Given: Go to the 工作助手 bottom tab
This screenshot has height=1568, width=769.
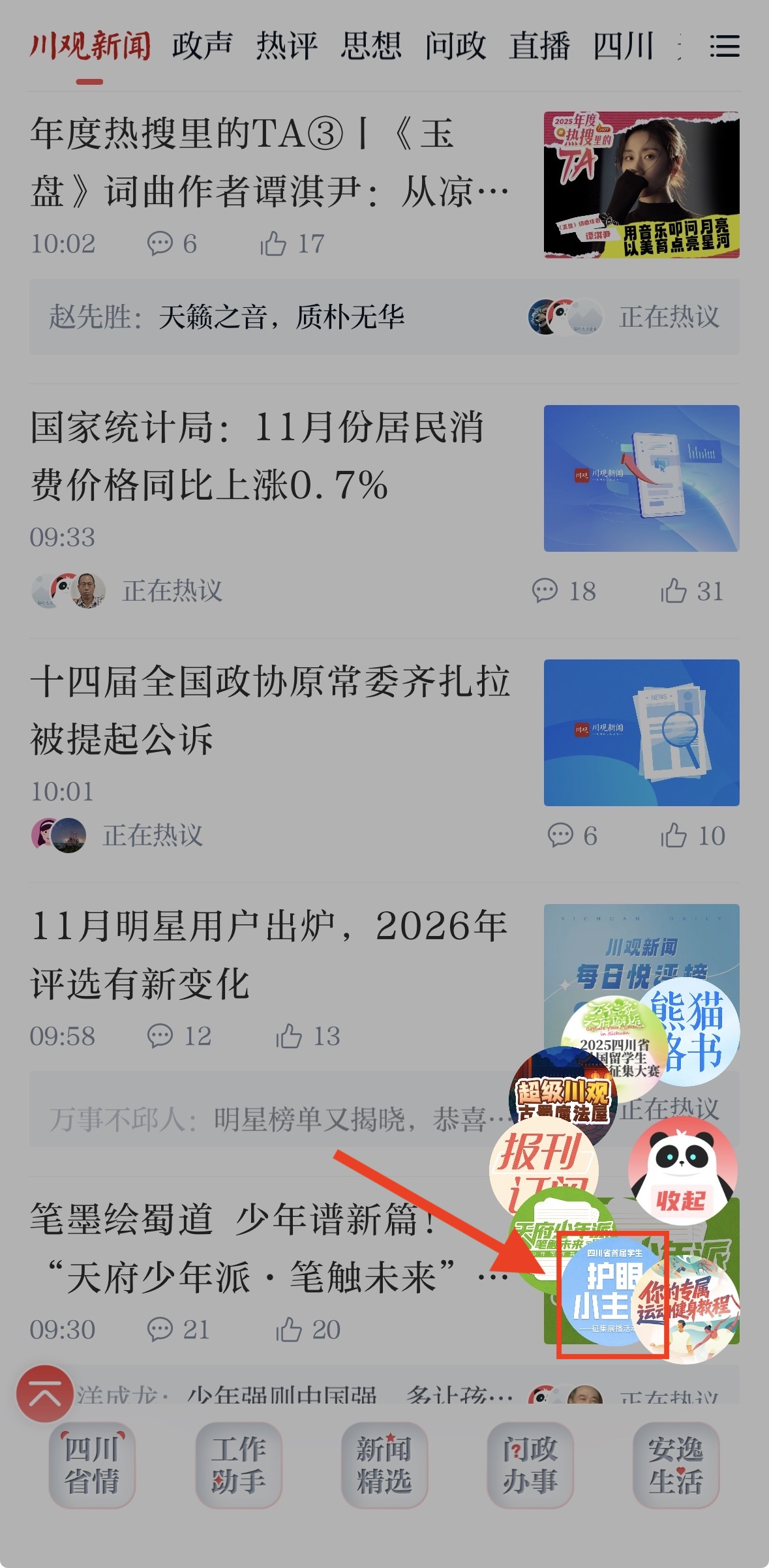Looking at the screenshot, I should pyautogui.click(x=238, y=1465).
